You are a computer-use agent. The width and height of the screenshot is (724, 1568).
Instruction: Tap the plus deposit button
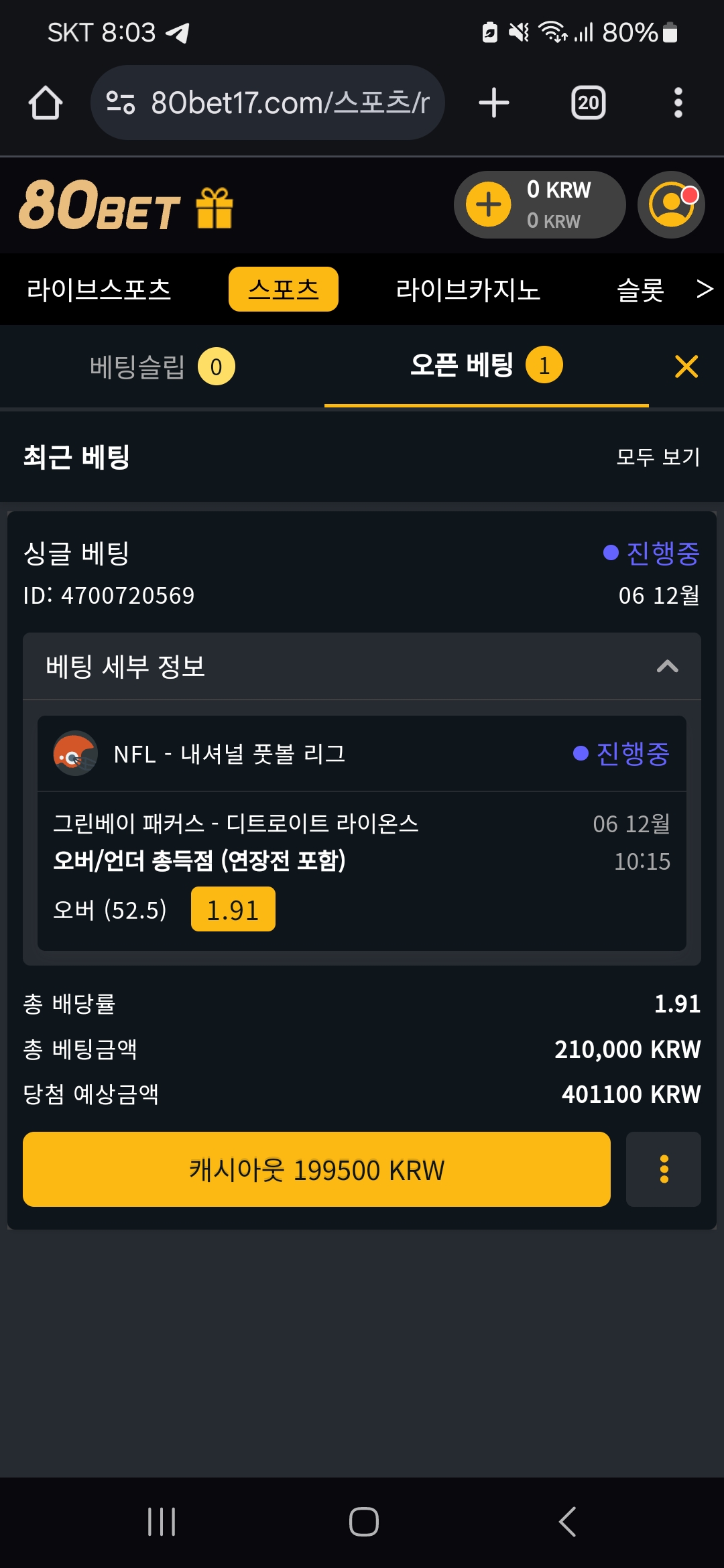coord(489,204)
